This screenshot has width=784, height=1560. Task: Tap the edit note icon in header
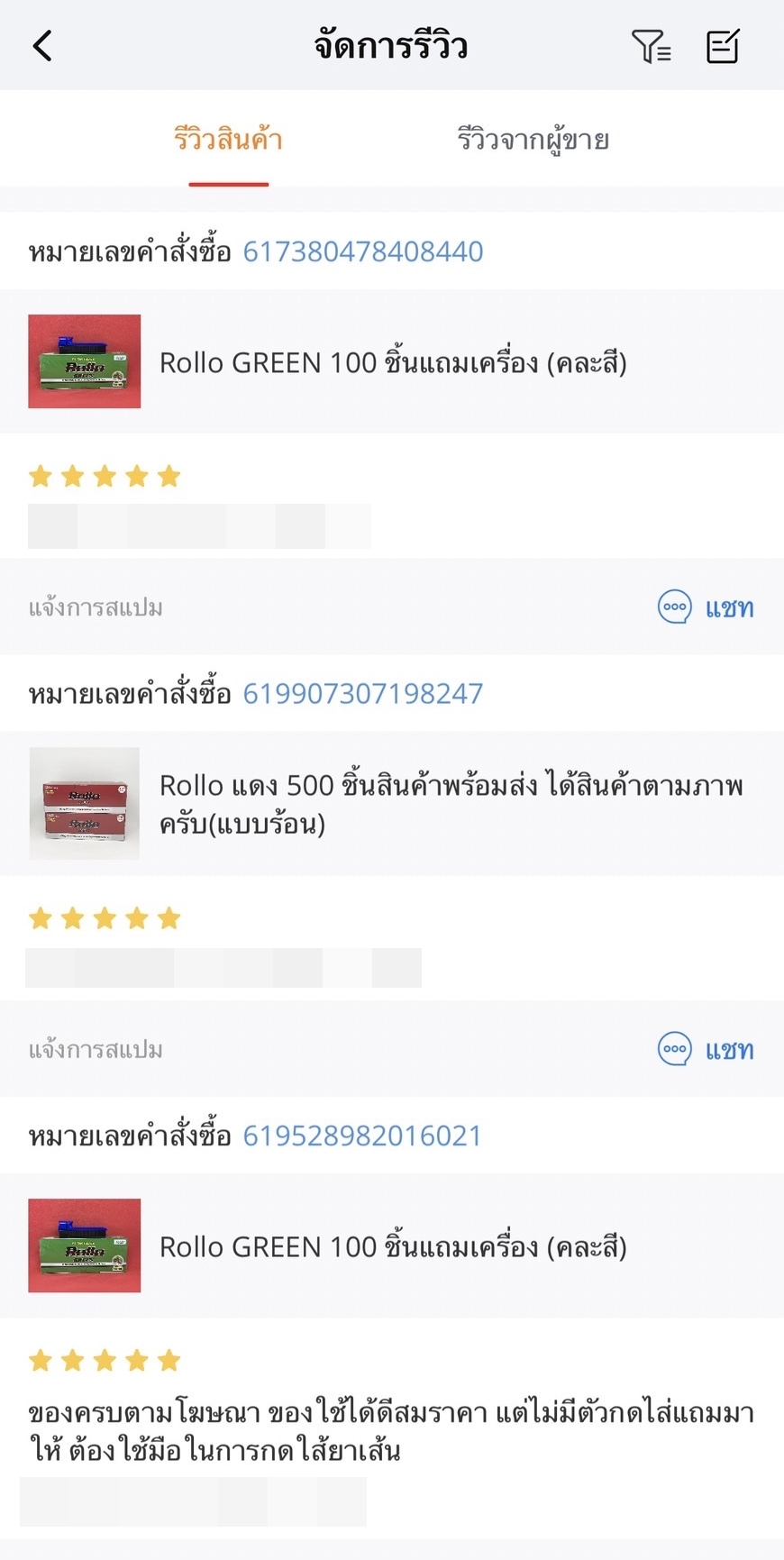tap(723, 46)
